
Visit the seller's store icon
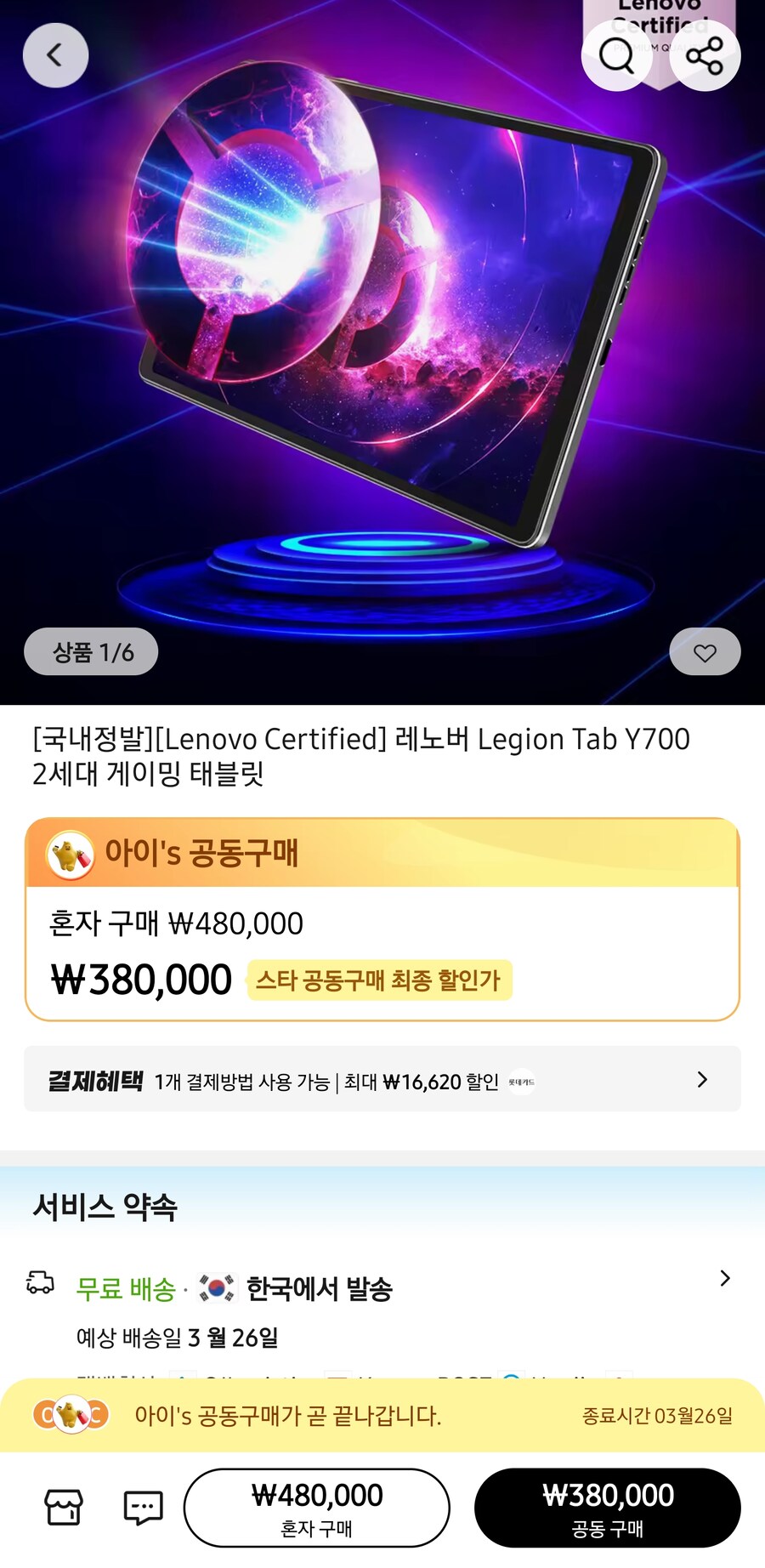64,1508
